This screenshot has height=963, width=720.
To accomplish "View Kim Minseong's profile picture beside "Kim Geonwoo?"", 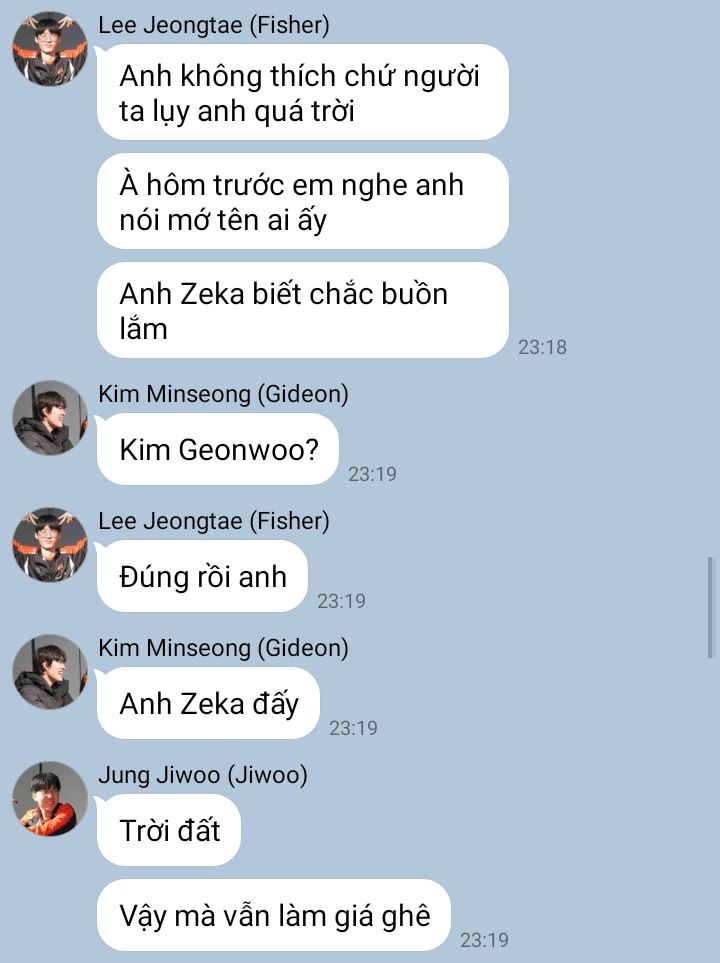I will point(50,418).
